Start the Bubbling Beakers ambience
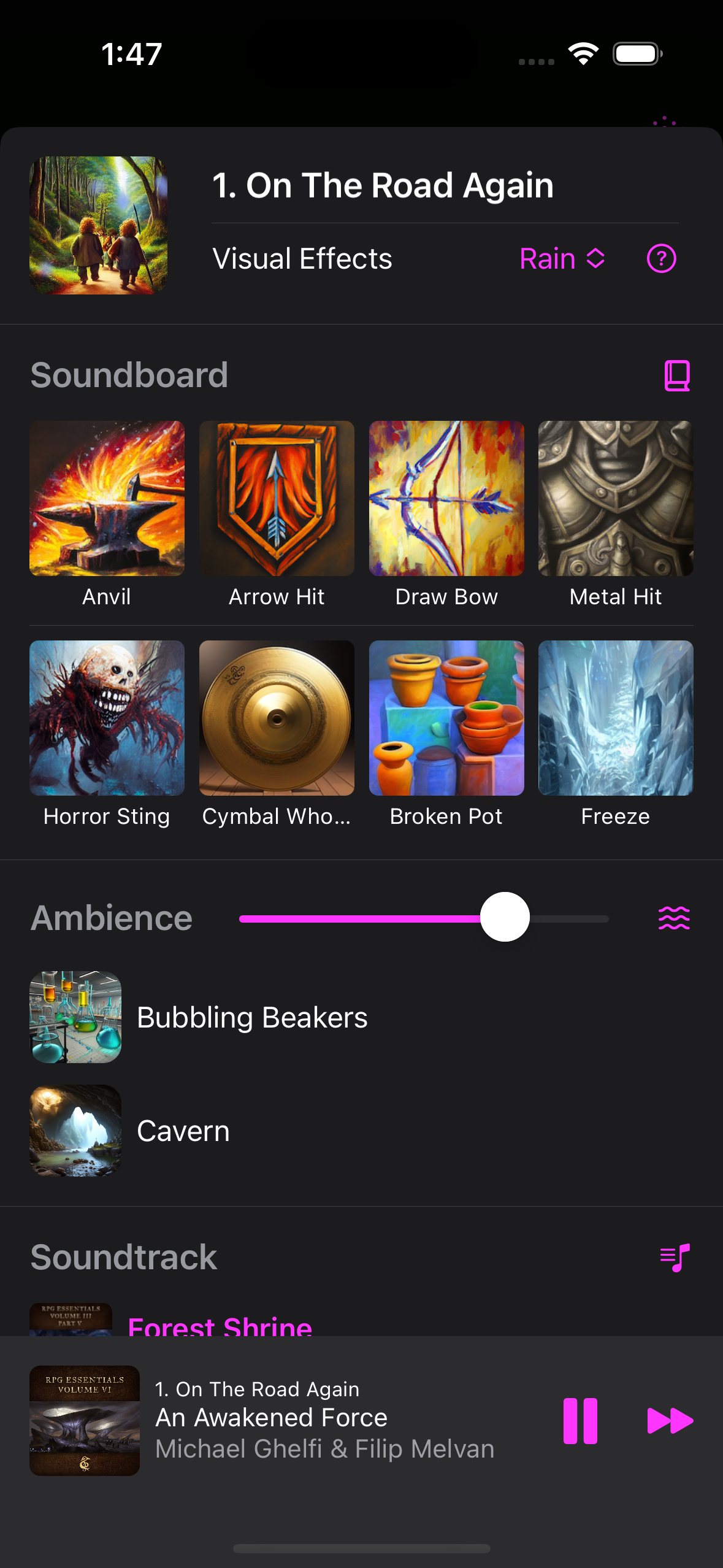Image resolution: width=723 pixels, height=1568 pixels. click(251, 1017)
